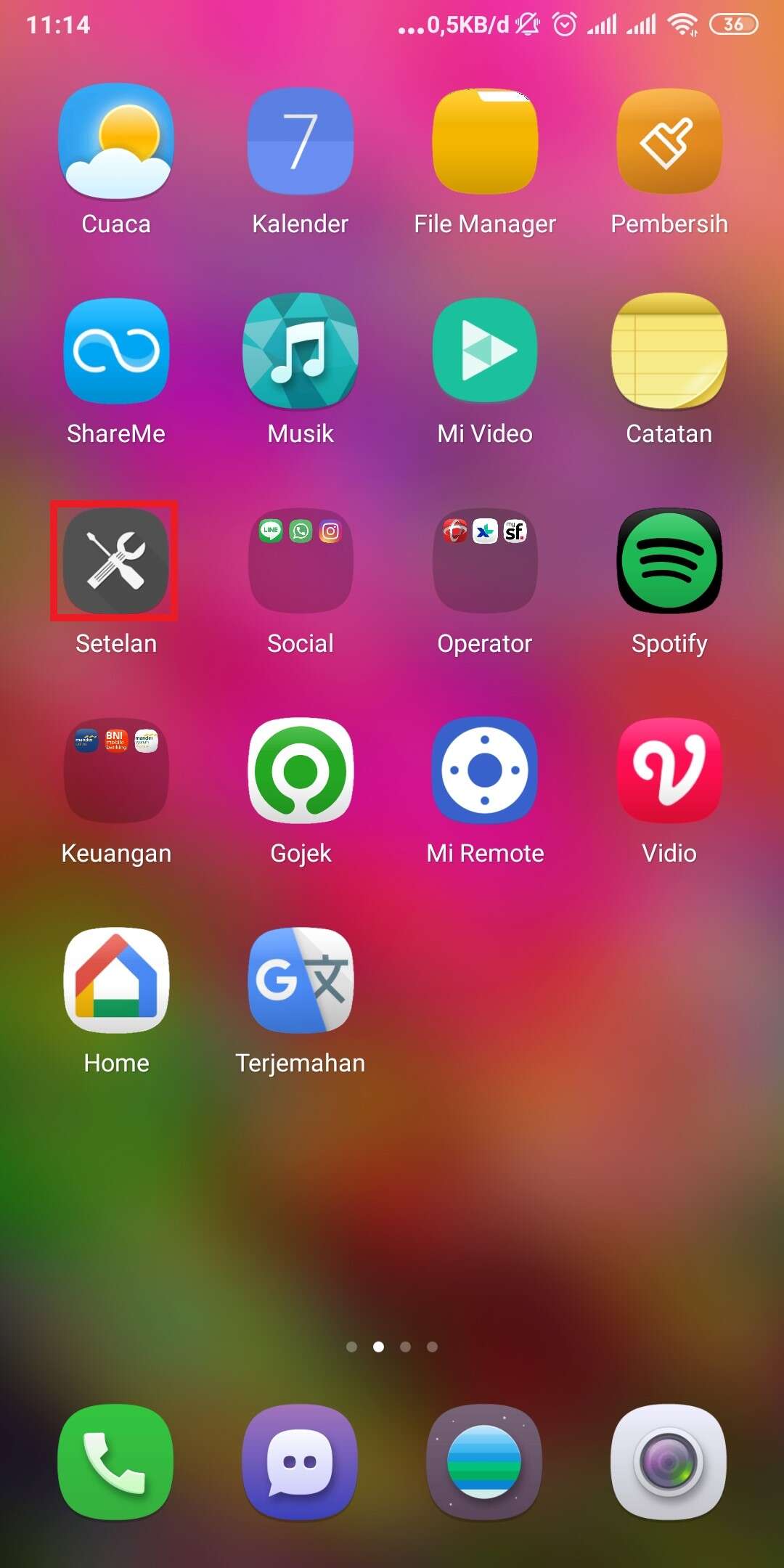784x1568 pixels.
Task: Launch File Manager
Action: (x=485, y=142)
